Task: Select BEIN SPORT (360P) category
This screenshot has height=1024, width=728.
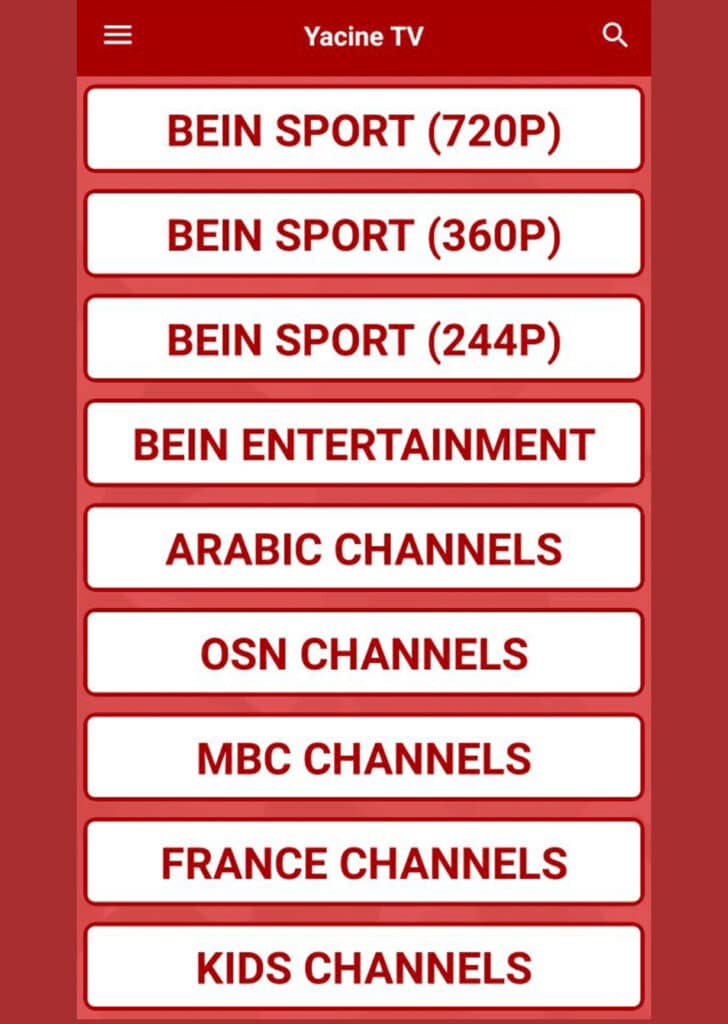Action: pos(363,234)
